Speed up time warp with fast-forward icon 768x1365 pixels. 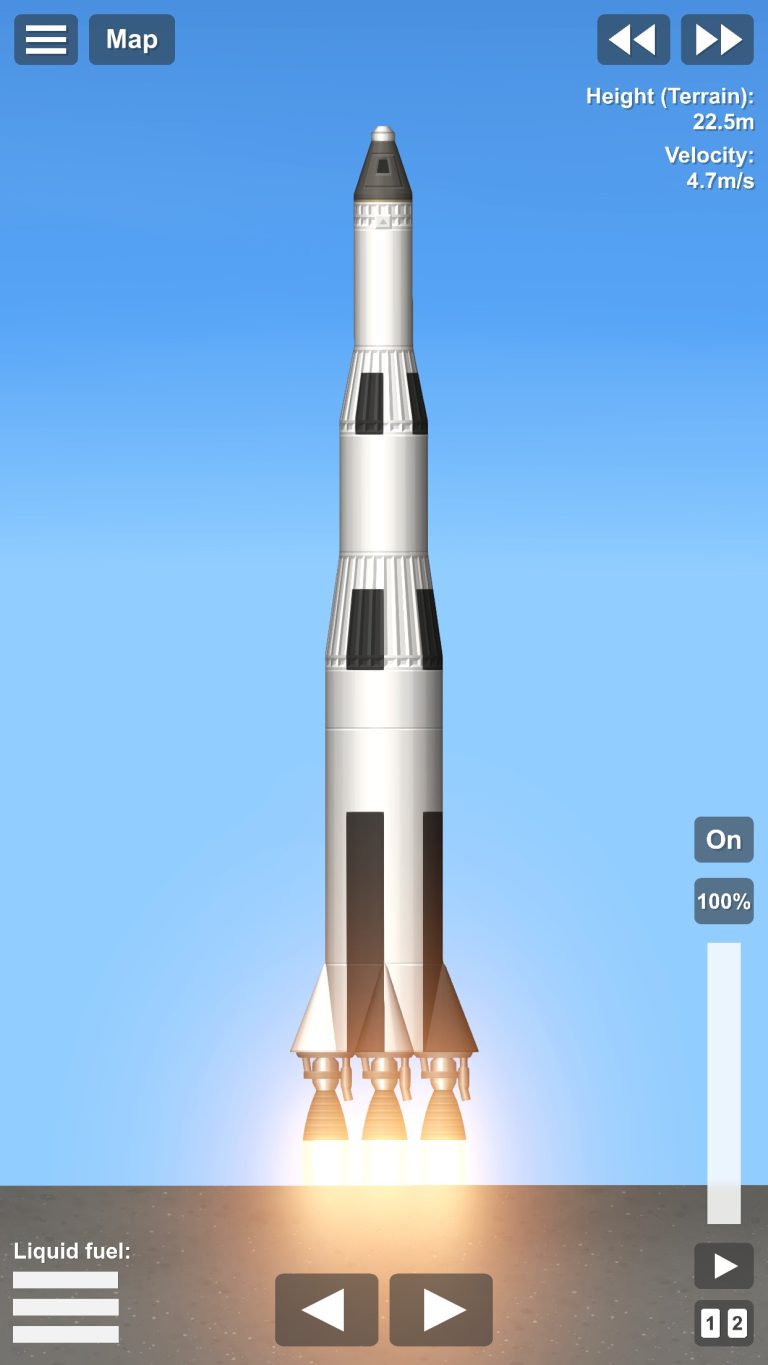tap(716, 39)
